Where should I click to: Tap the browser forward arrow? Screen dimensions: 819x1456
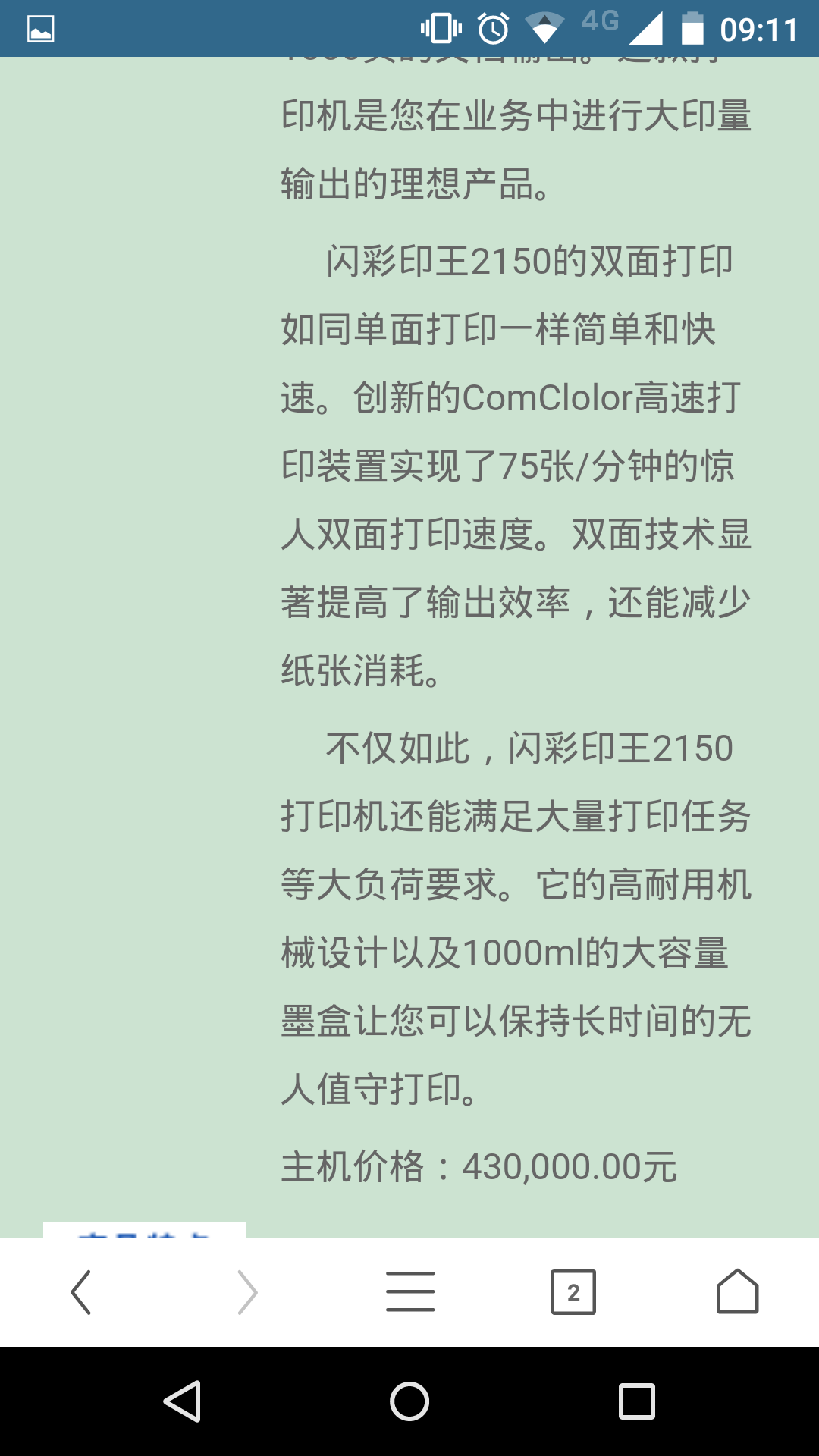point(247,1292)
